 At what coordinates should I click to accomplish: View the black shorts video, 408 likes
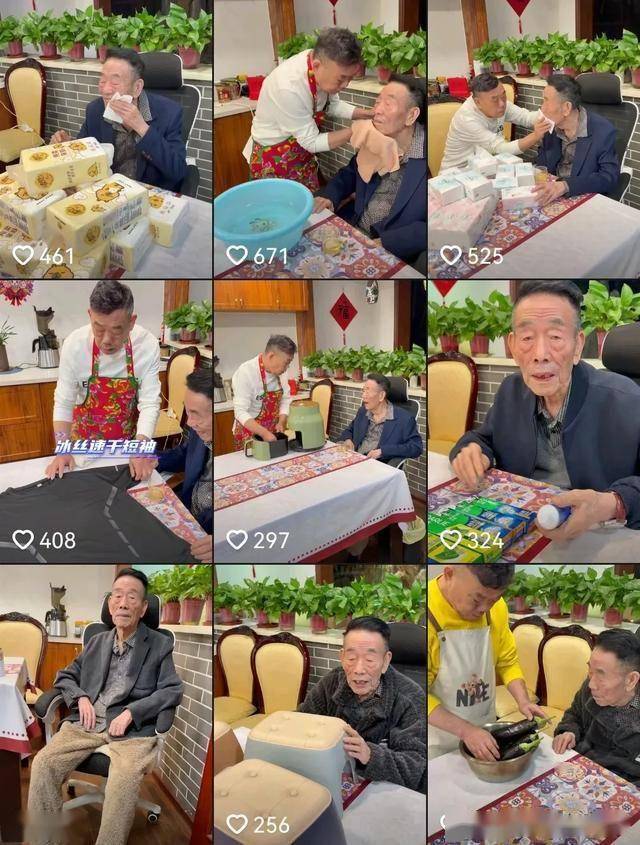105,420
